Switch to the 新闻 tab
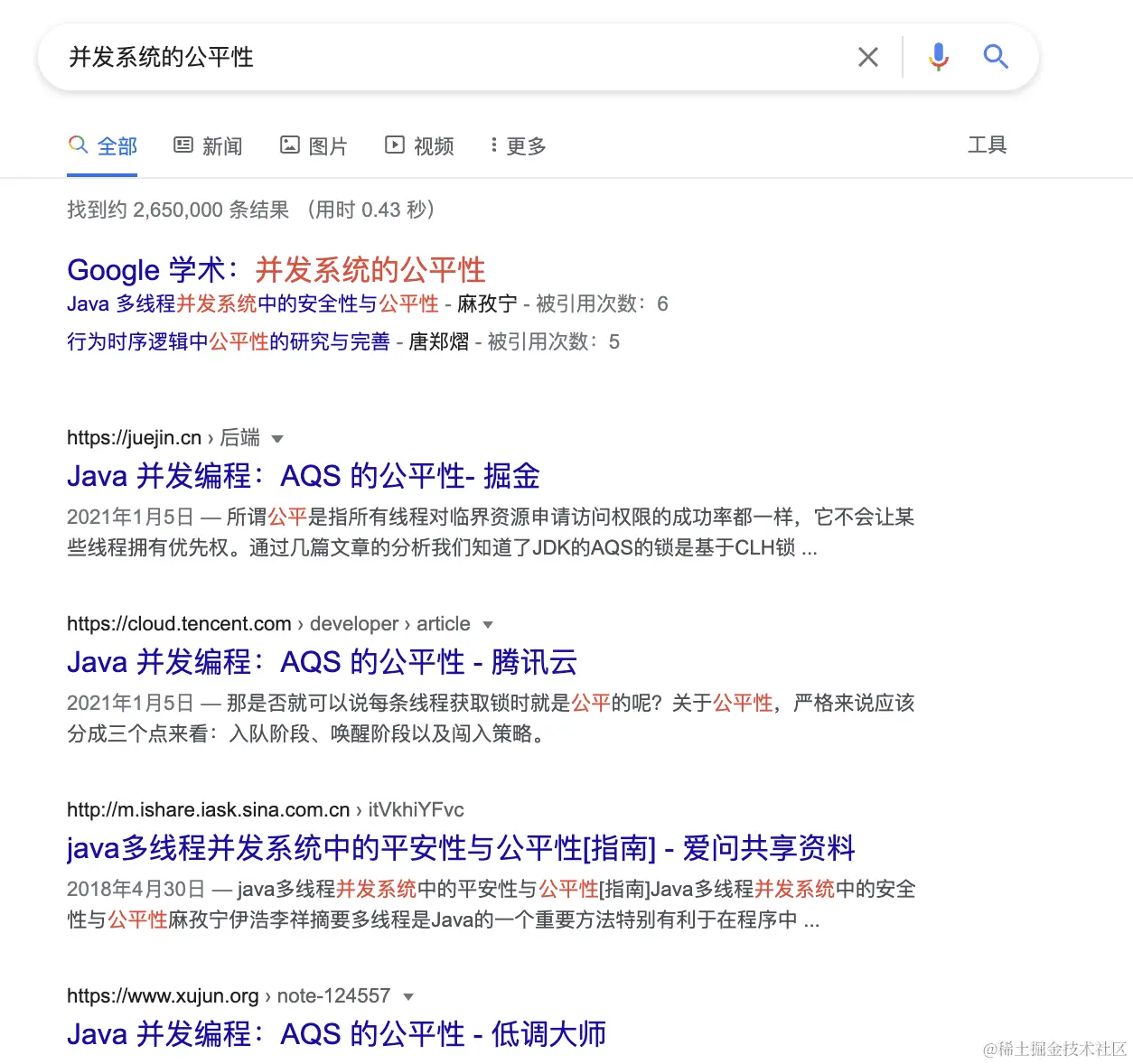The height and width of the screenshot is (1064, 1133). (x=208, y=145)
